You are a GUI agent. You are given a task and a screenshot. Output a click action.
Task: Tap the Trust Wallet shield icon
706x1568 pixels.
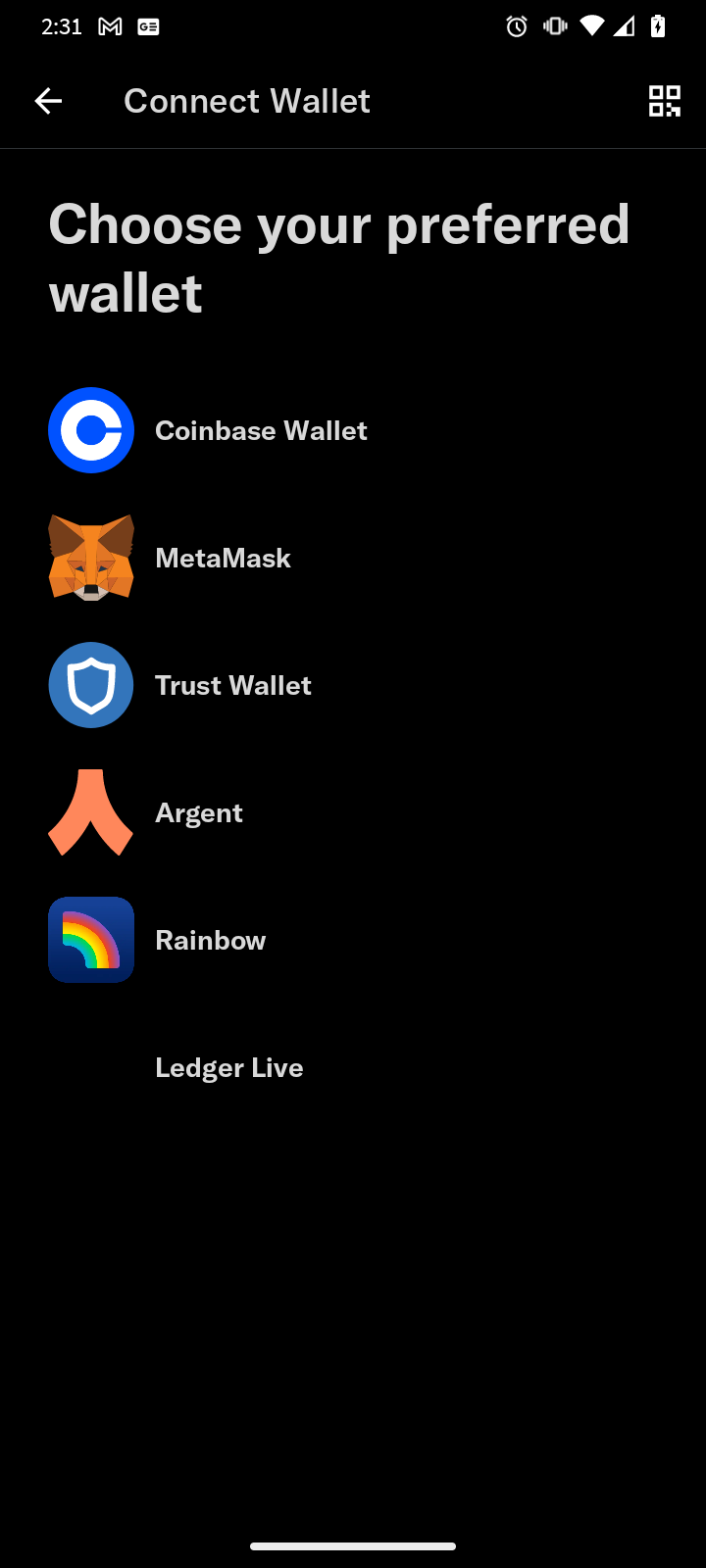pyautogui.click(x=91, y=684)
